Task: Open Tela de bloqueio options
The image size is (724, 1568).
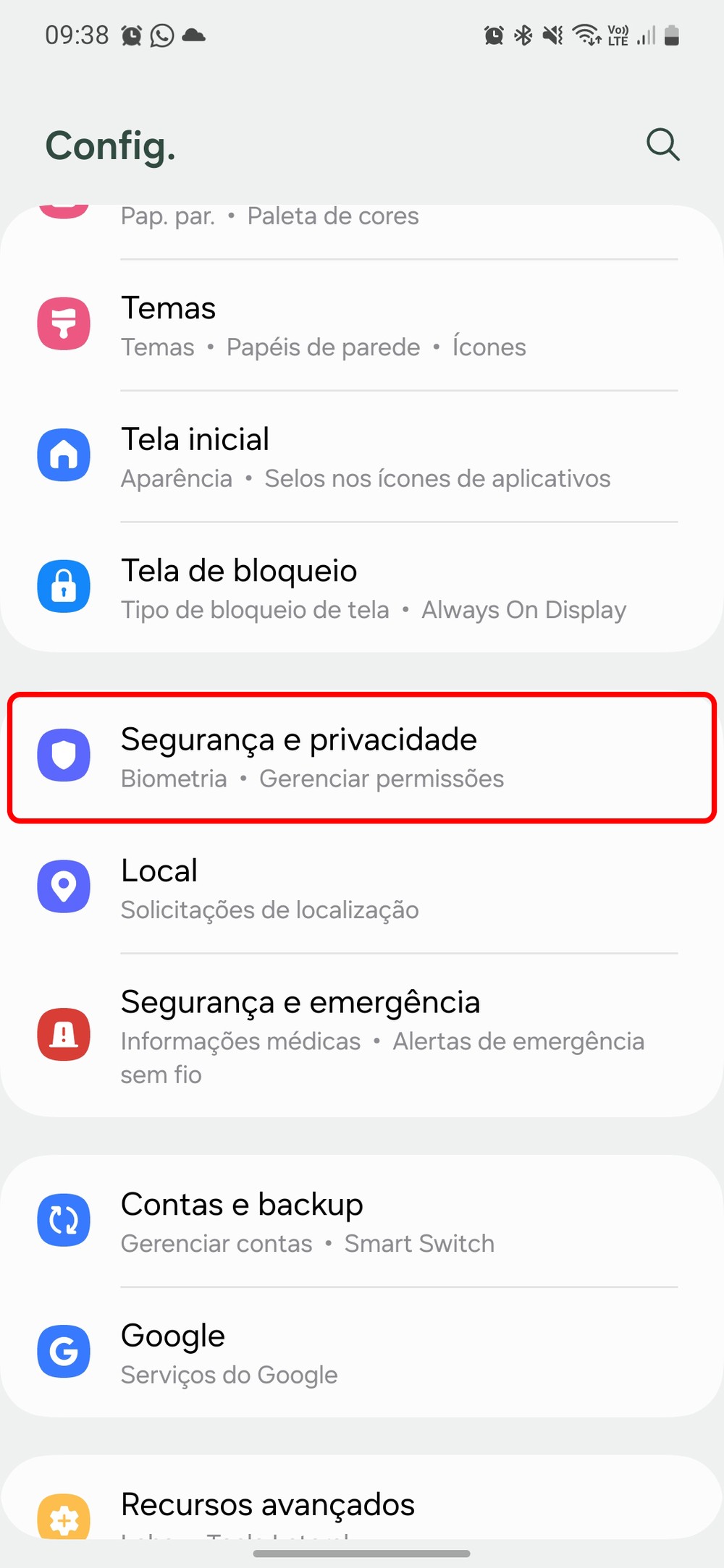Action: [x=362, y=588]
